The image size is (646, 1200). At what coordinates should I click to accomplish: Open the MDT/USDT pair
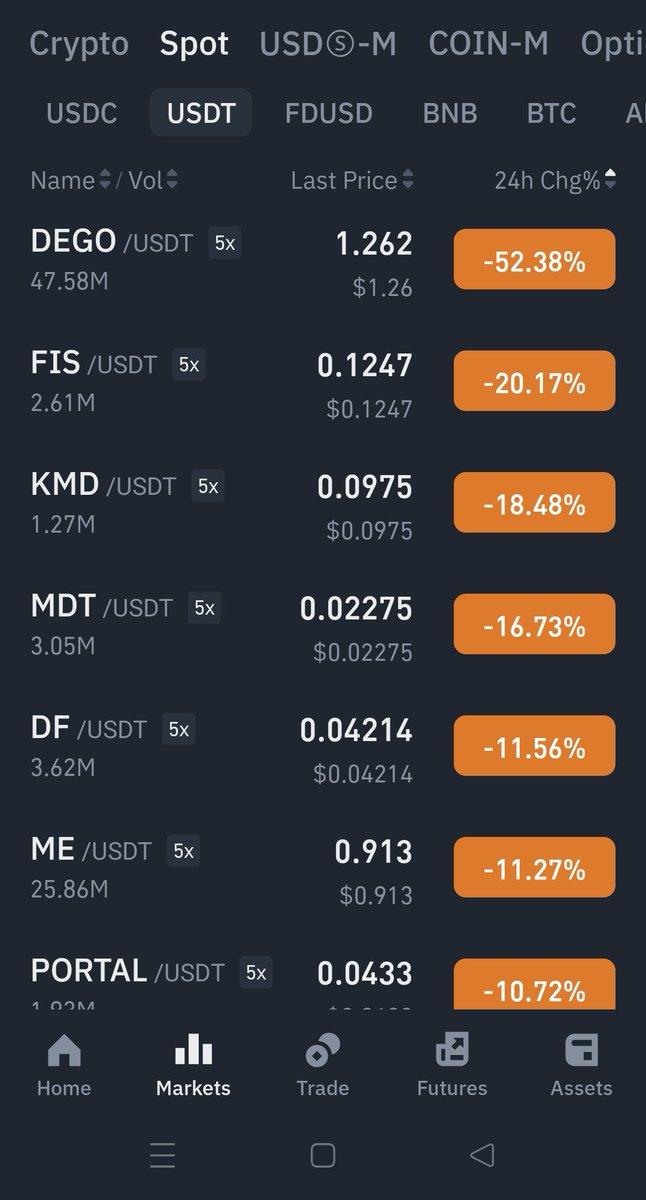point(323,625)
